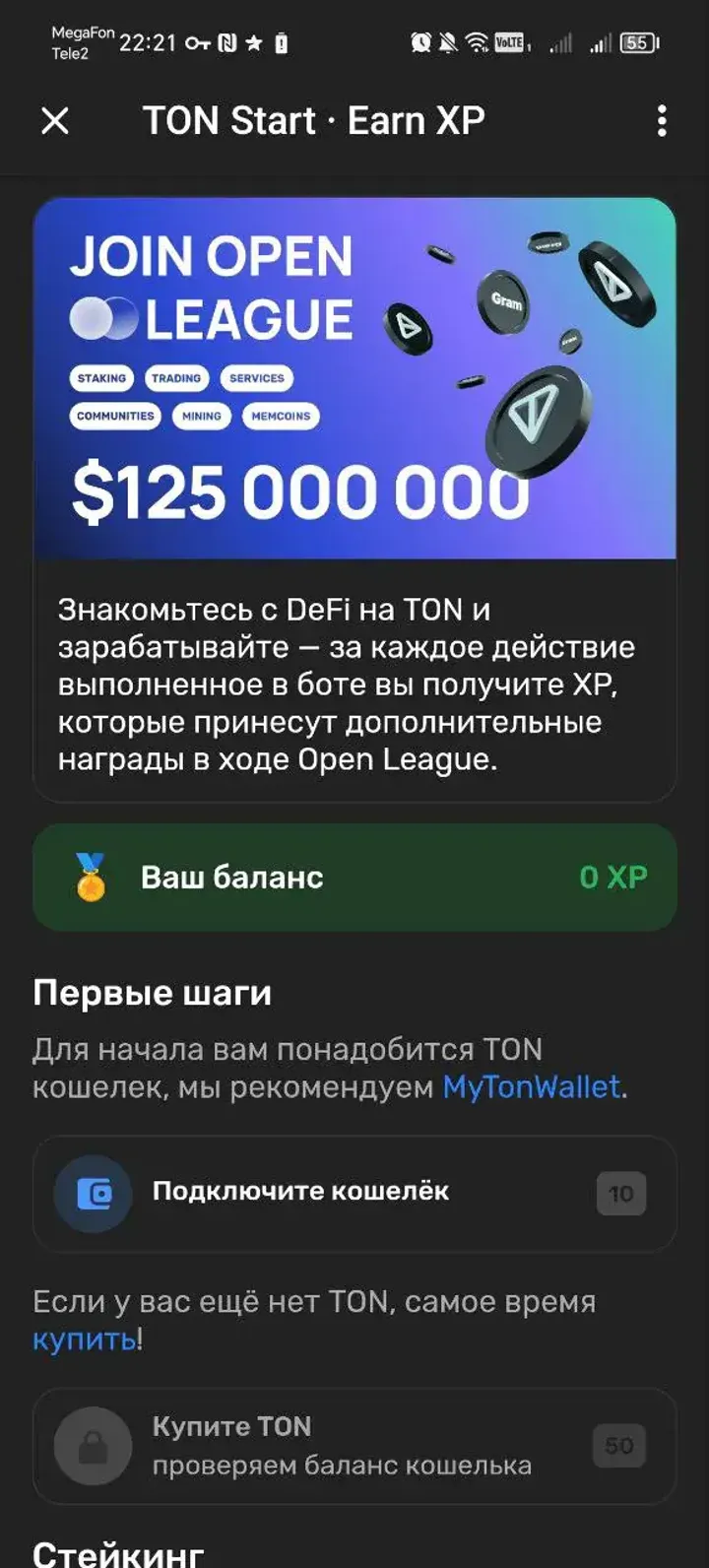Tap the medal icon beside Ваш баланс

[x=91, y=876]
